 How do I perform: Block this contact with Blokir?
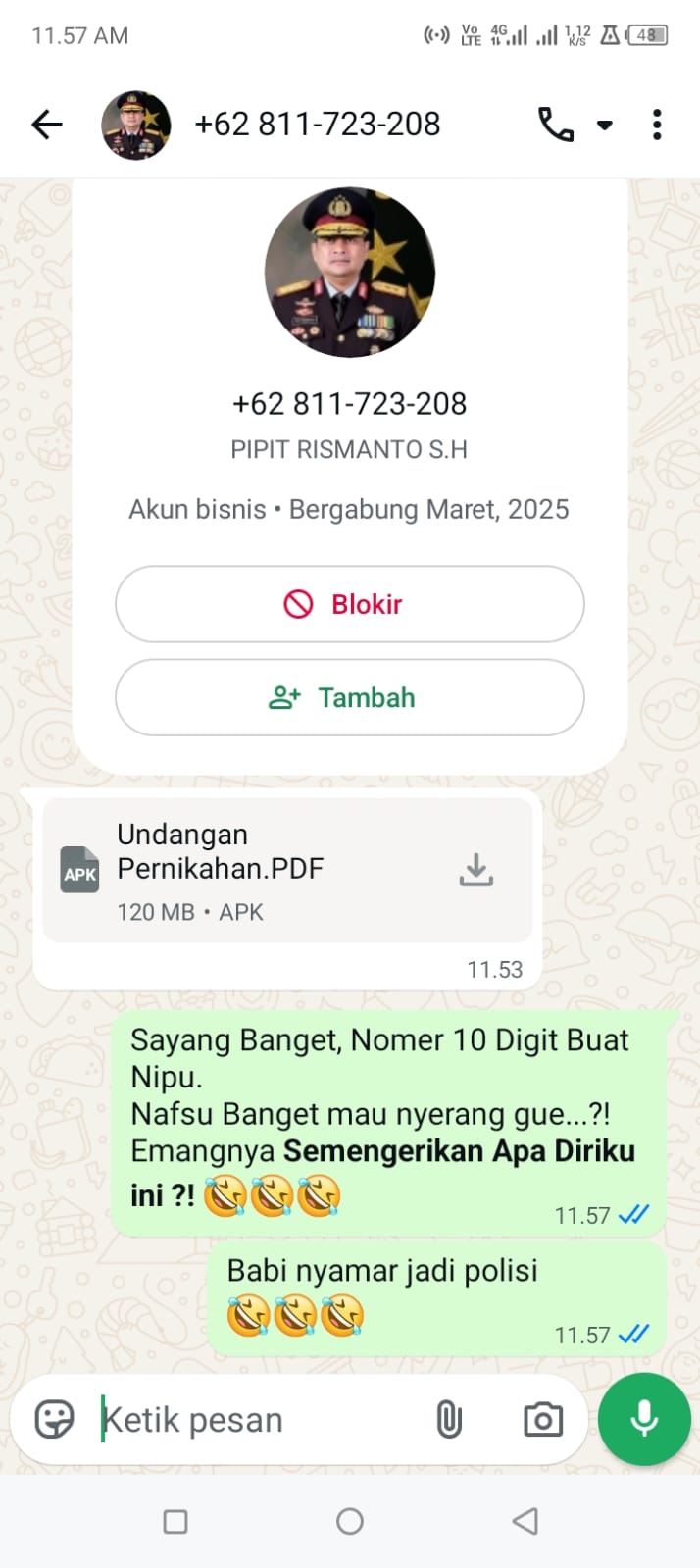click(349, 604)
